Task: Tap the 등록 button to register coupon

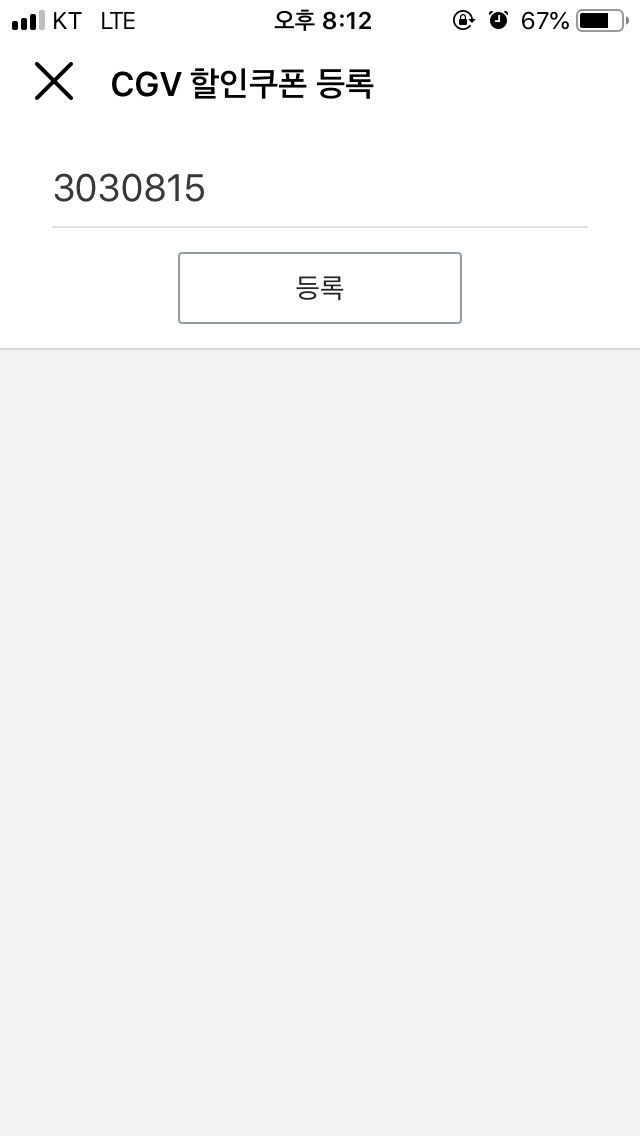Action: coord(320,288)
